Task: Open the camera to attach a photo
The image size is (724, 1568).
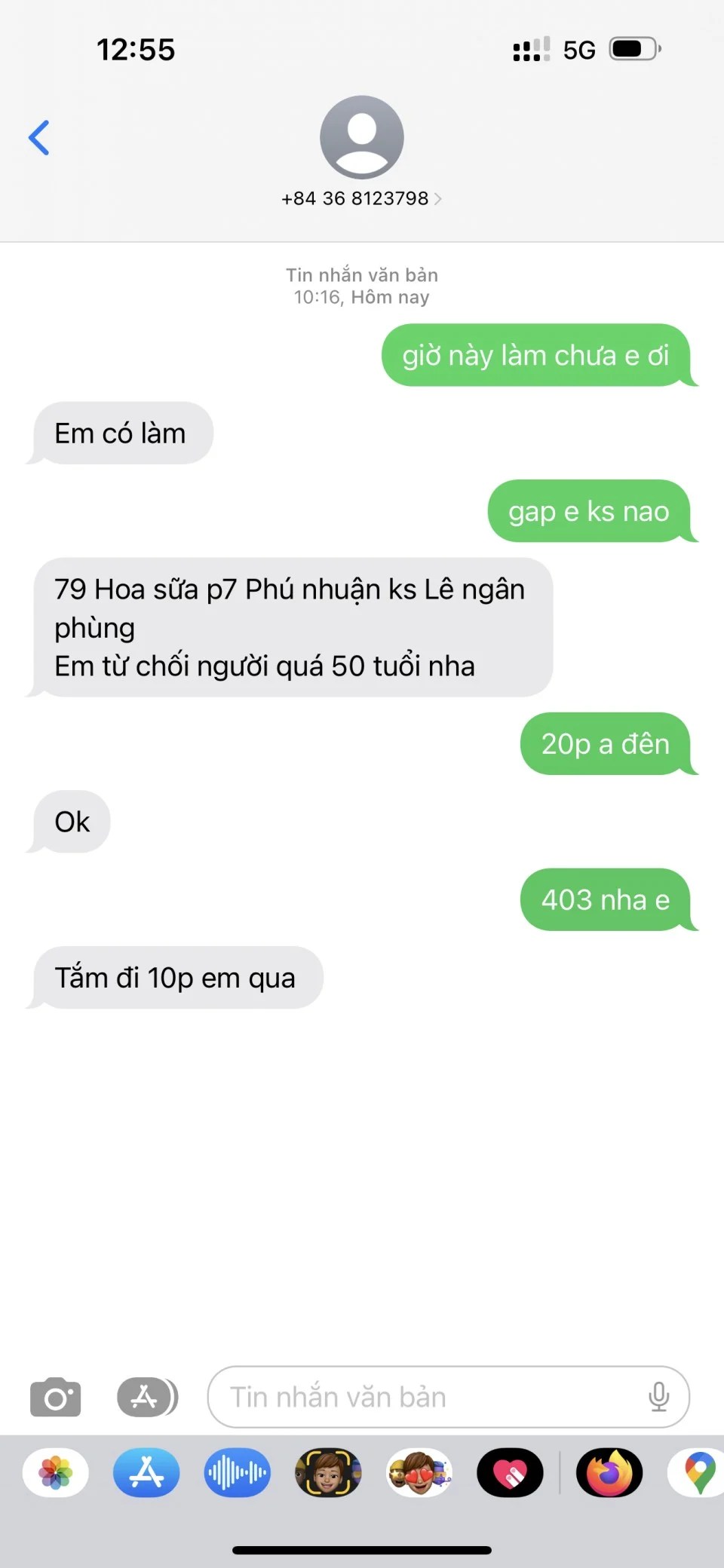Action: 55,1398
